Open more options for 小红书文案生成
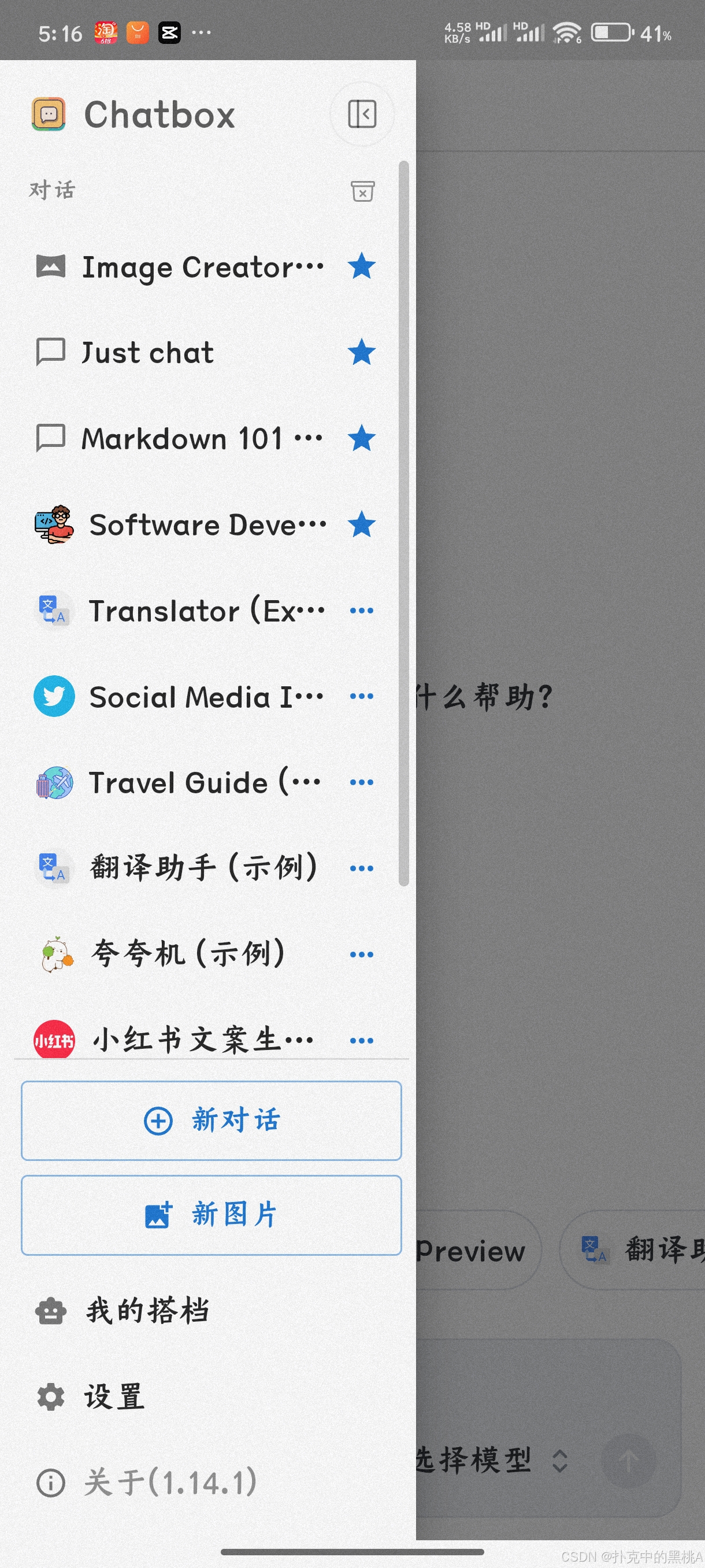Image resolution: width=705 pixels, height=1568 pixels. (362, 1040)
